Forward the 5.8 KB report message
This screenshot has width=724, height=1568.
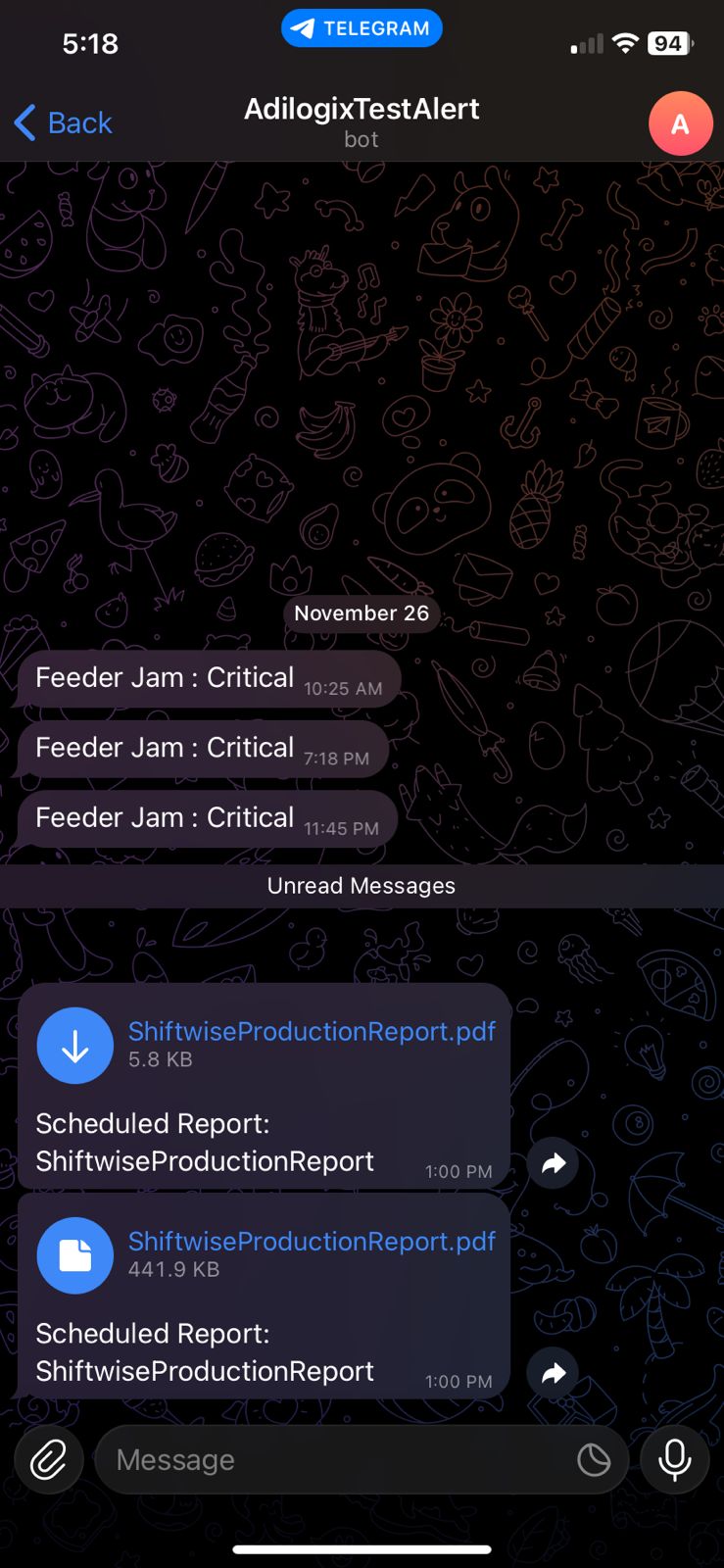[554, 1163]
